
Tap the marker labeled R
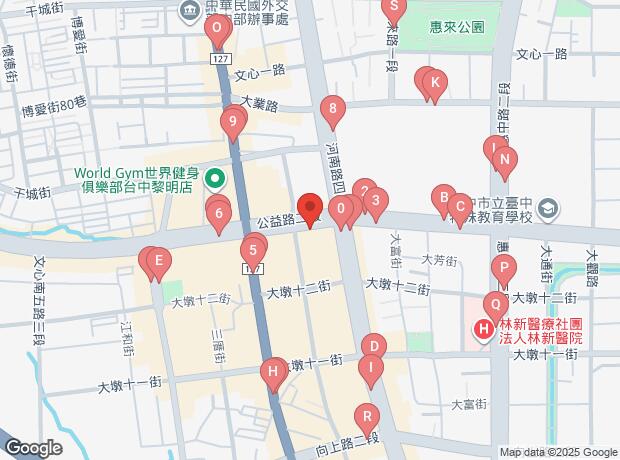(x=367, y=416)
